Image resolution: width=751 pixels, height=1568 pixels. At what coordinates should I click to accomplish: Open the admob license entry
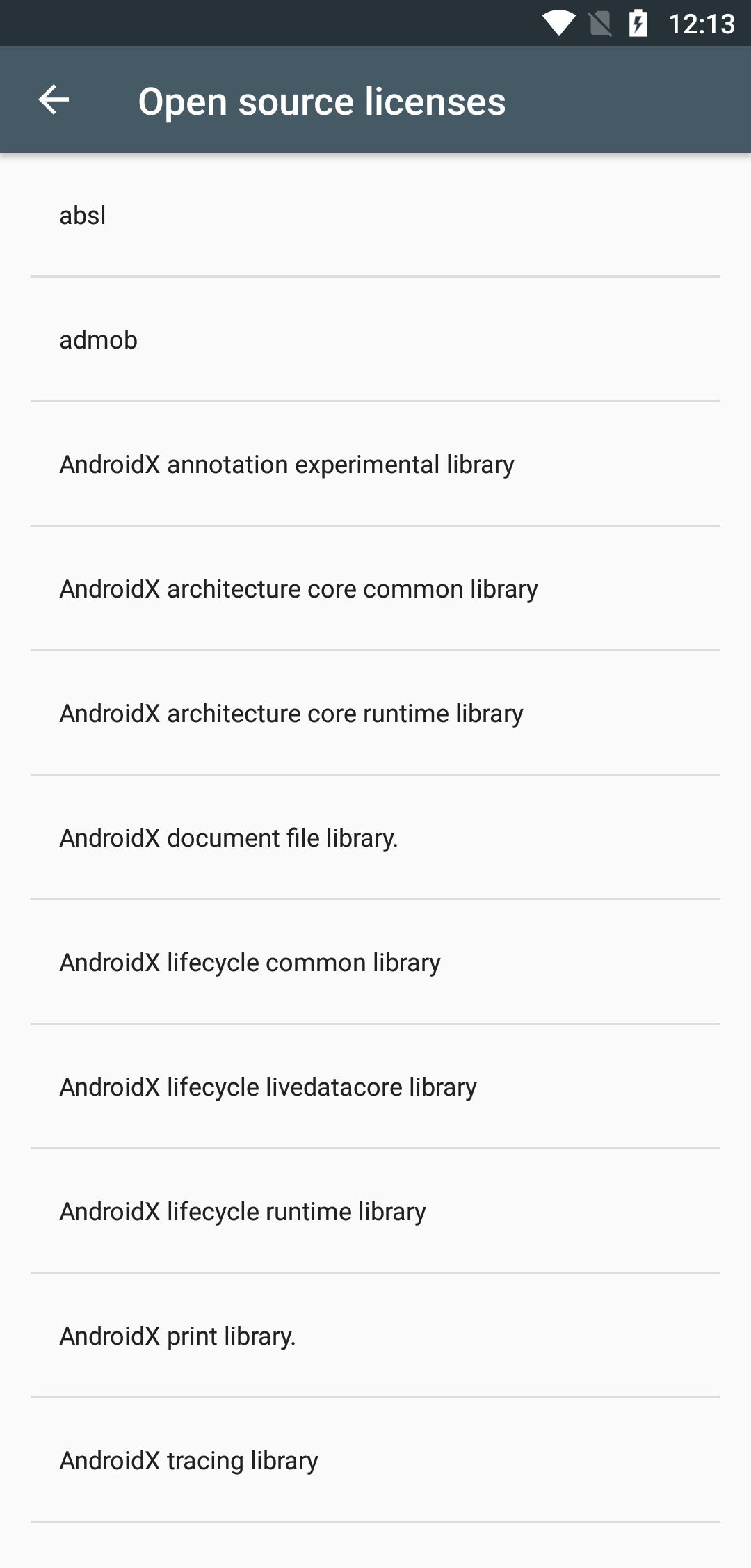coord(375,339)
